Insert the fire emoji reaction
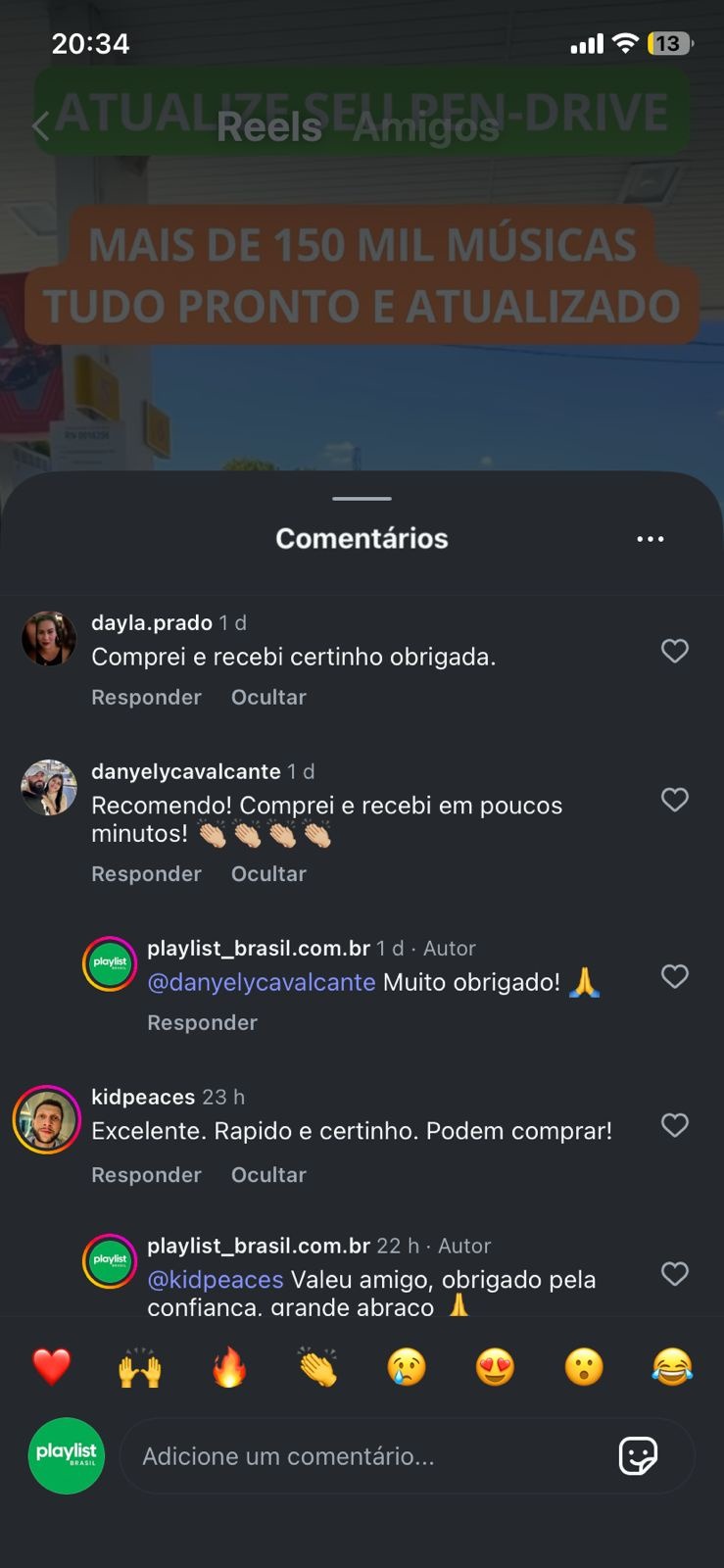This screenshot has width=724, height=1568. pyautogui.click(x=229, y=1366)
